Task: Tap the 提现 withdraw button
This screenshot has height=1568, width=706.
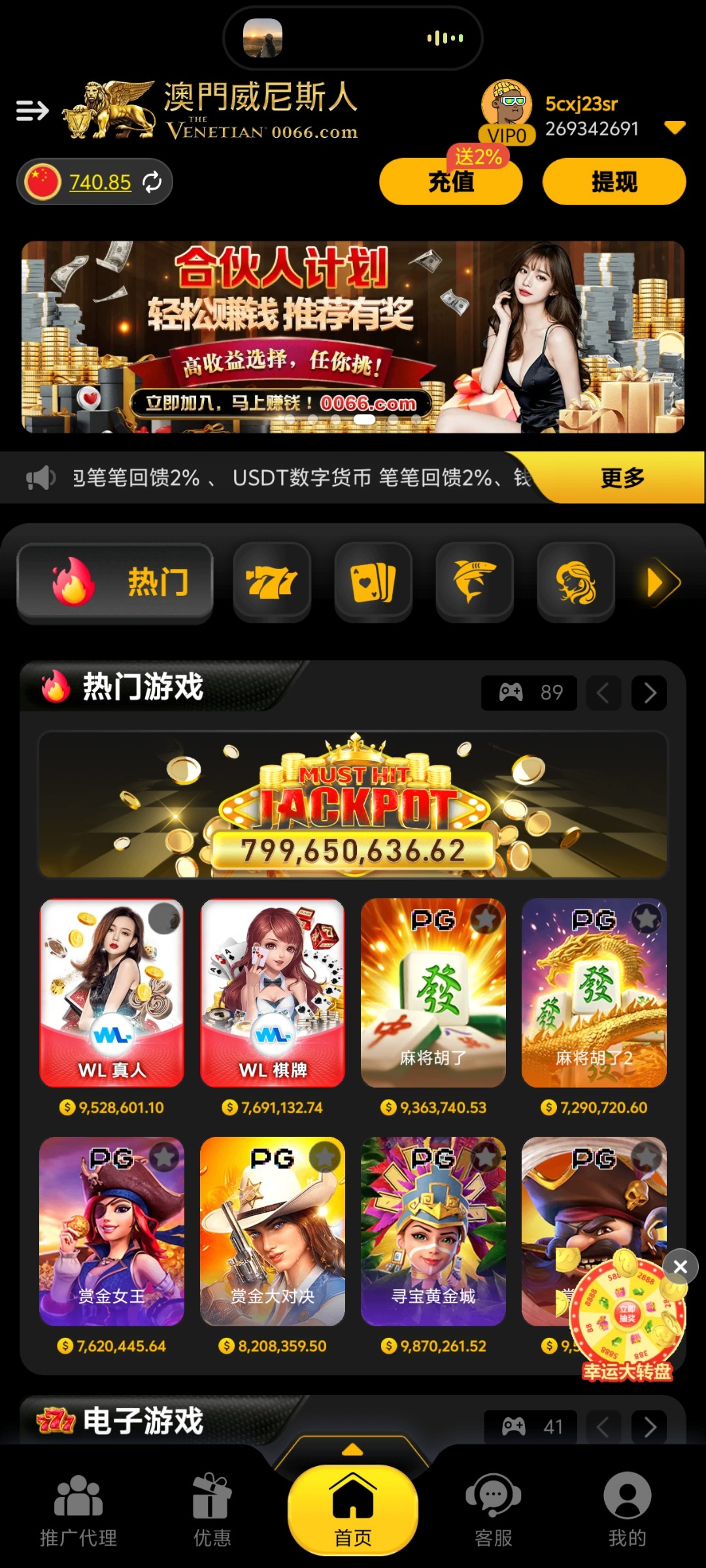Action: [x=614, y=182]
